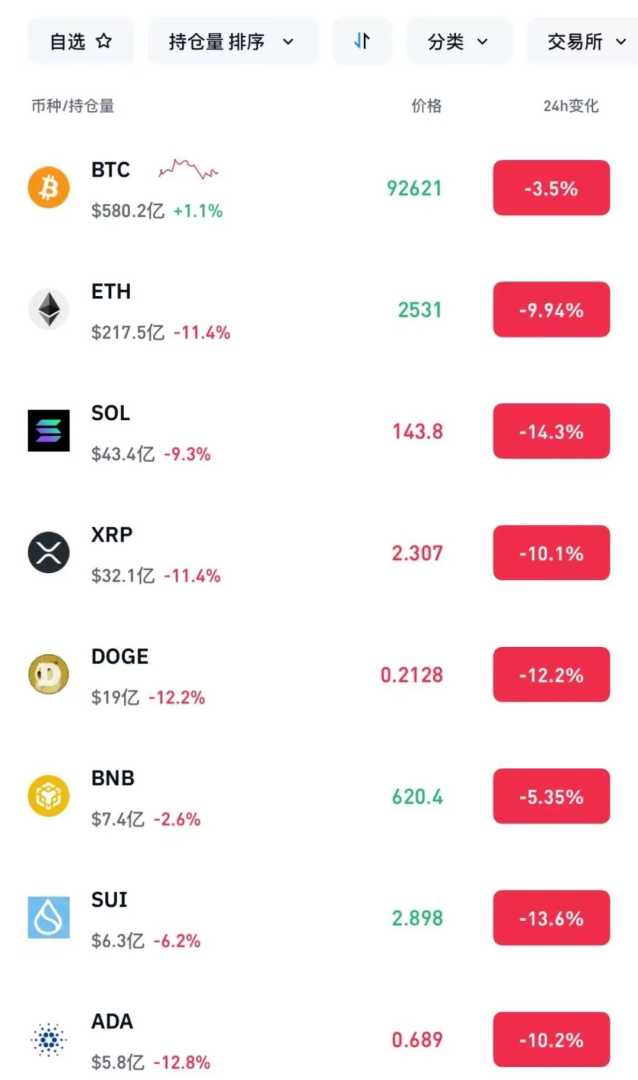
Task: Expand the 分类 category dropdown
Action: click(458, 42)
